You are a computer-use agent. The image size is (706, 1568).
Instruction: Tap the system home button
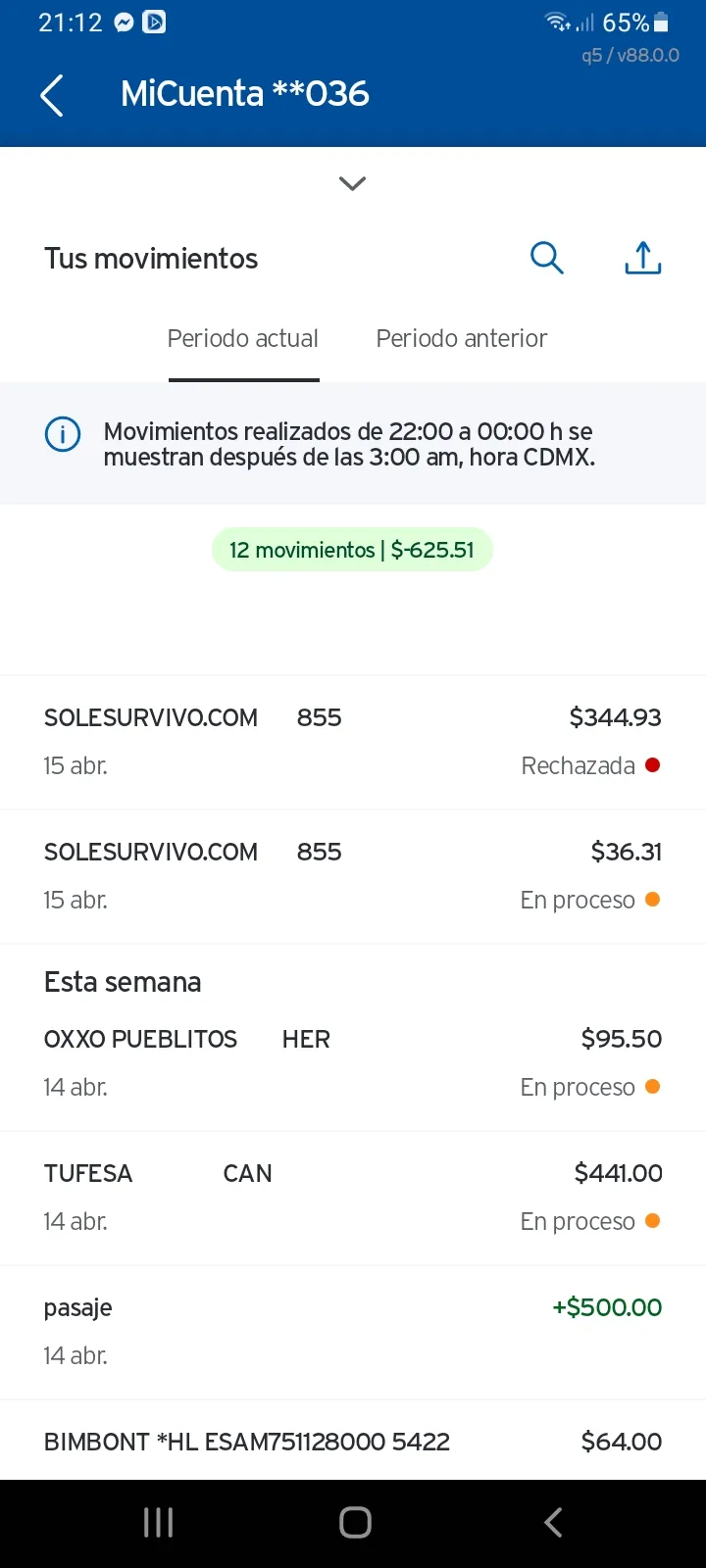point(355,1522)
